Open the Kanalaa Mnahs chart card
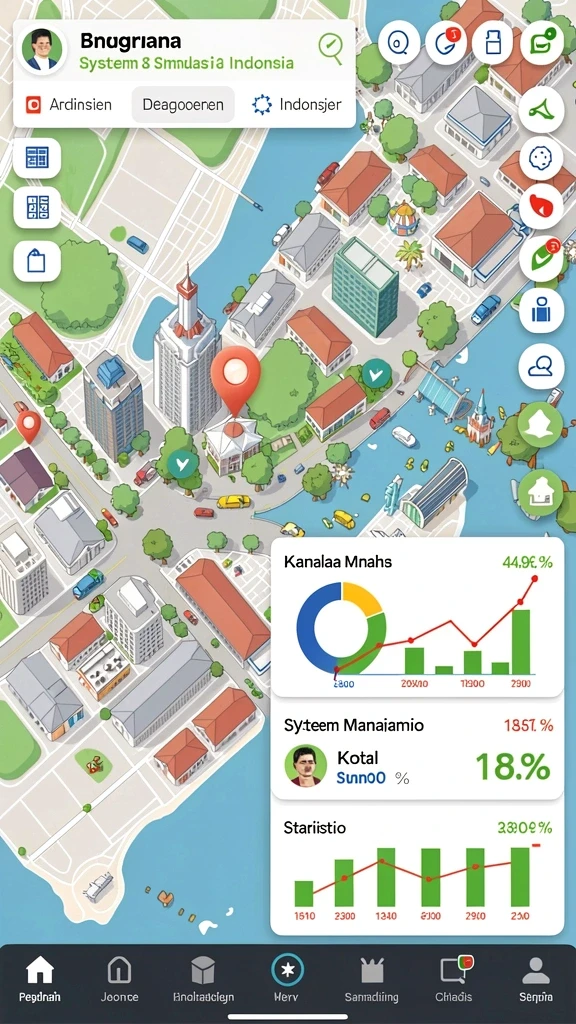This screenshot has width=576, height=1024. [417, 618]
